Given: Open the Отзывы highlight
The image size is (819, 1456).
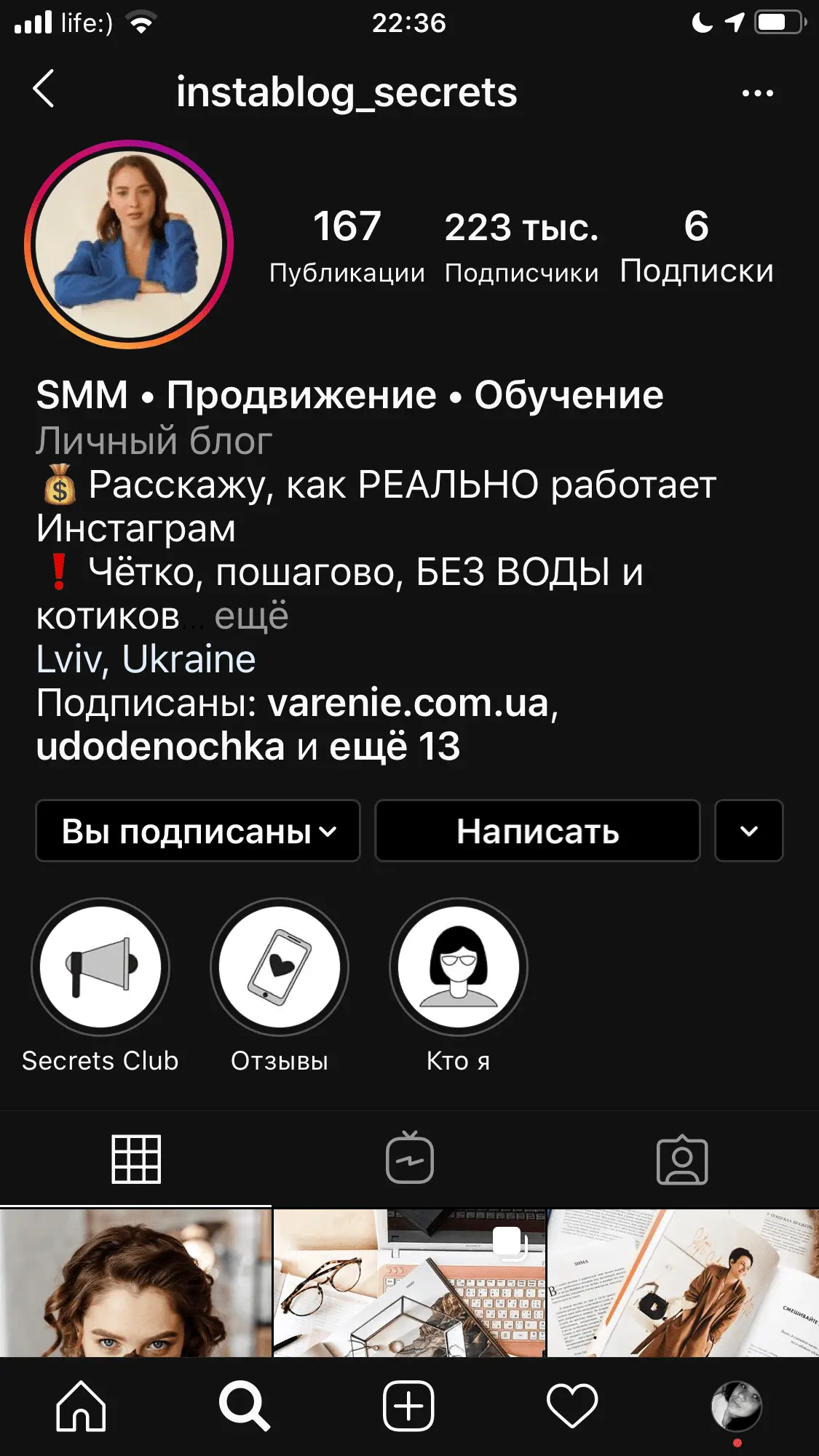Looking at the screenshot, I should pyautogui.click(x=280, y=967).
